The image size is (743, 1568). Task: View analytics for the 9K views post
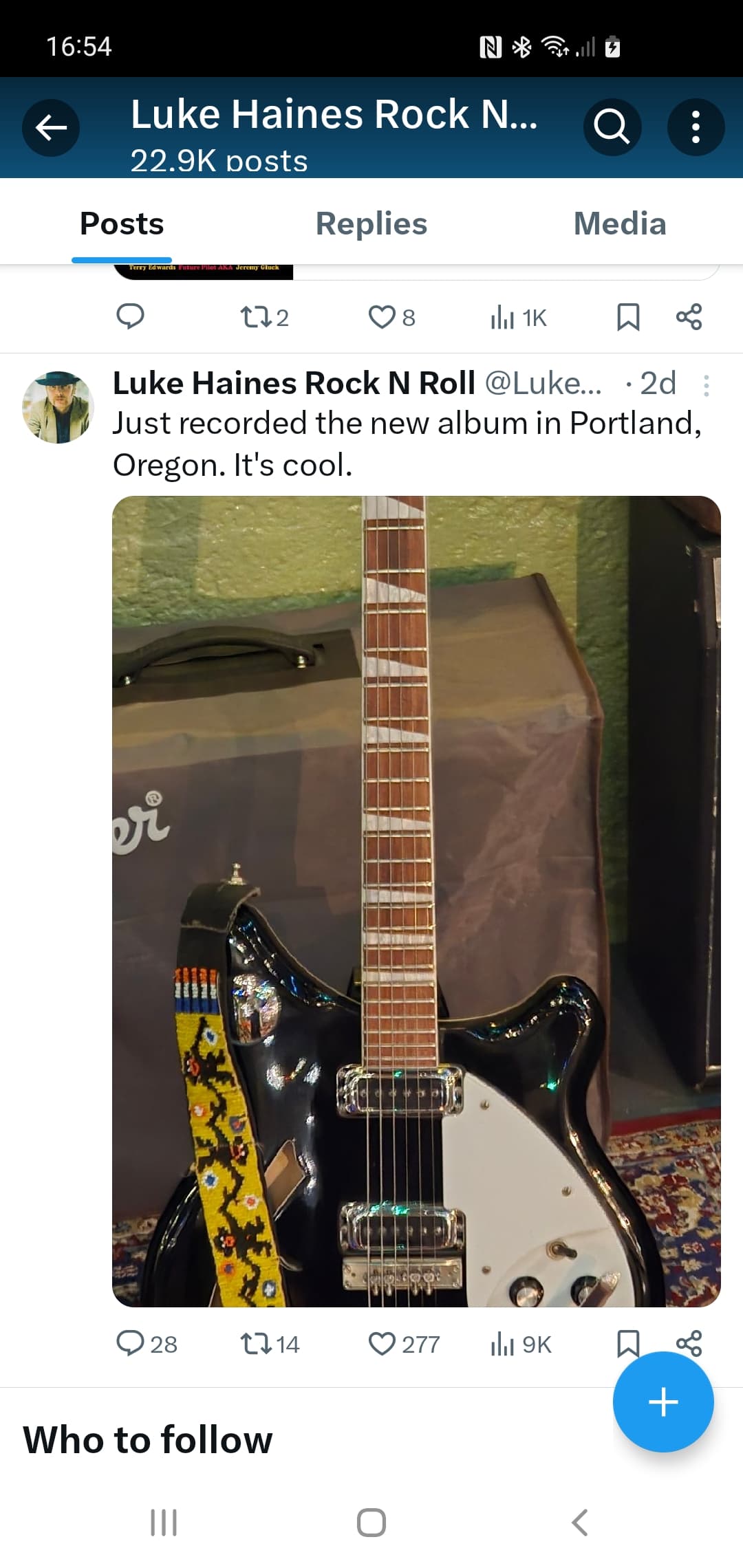pos(521,1343)
